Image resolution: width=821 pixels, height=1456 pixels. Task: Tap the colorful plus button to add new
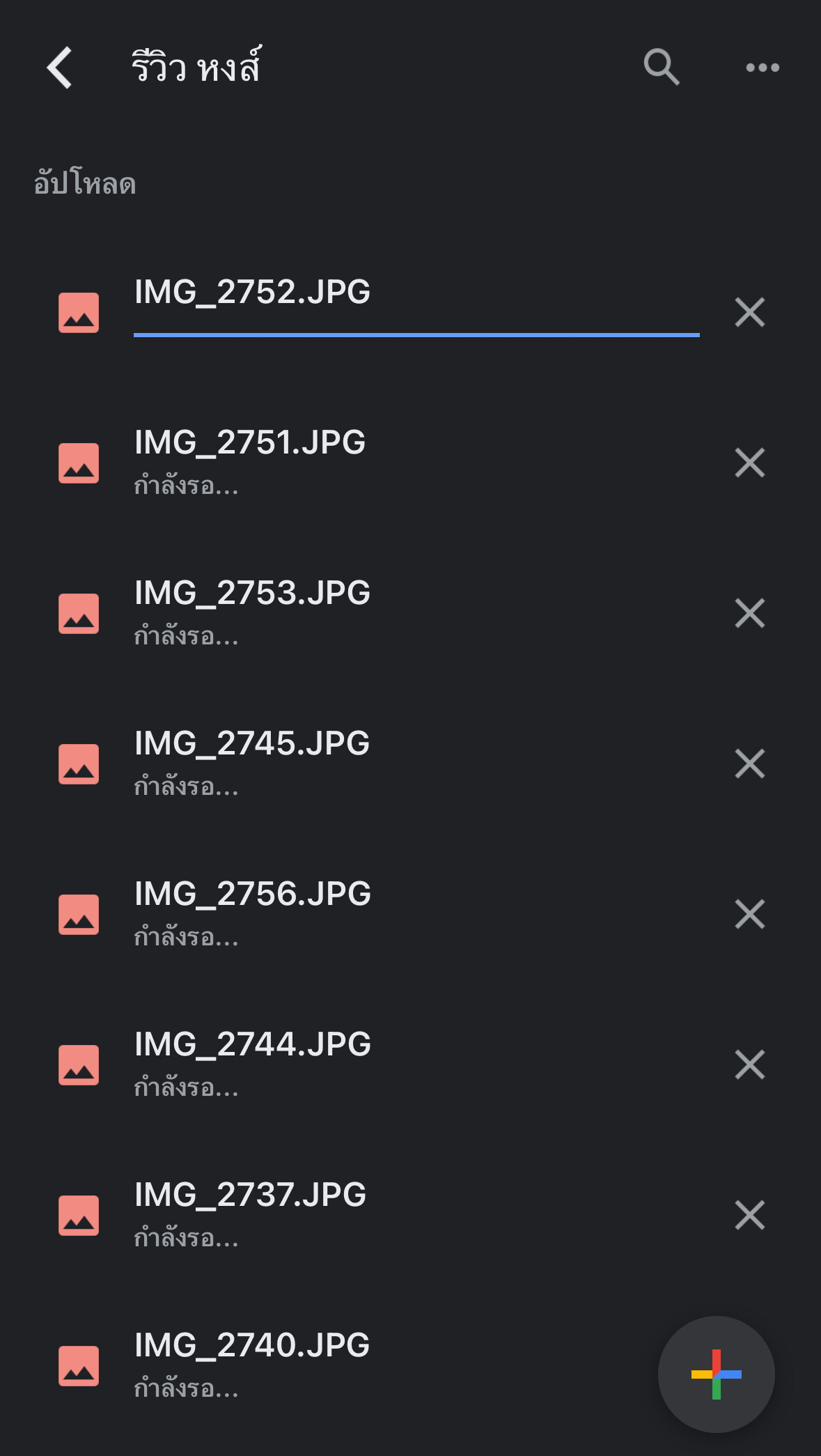716,1374
